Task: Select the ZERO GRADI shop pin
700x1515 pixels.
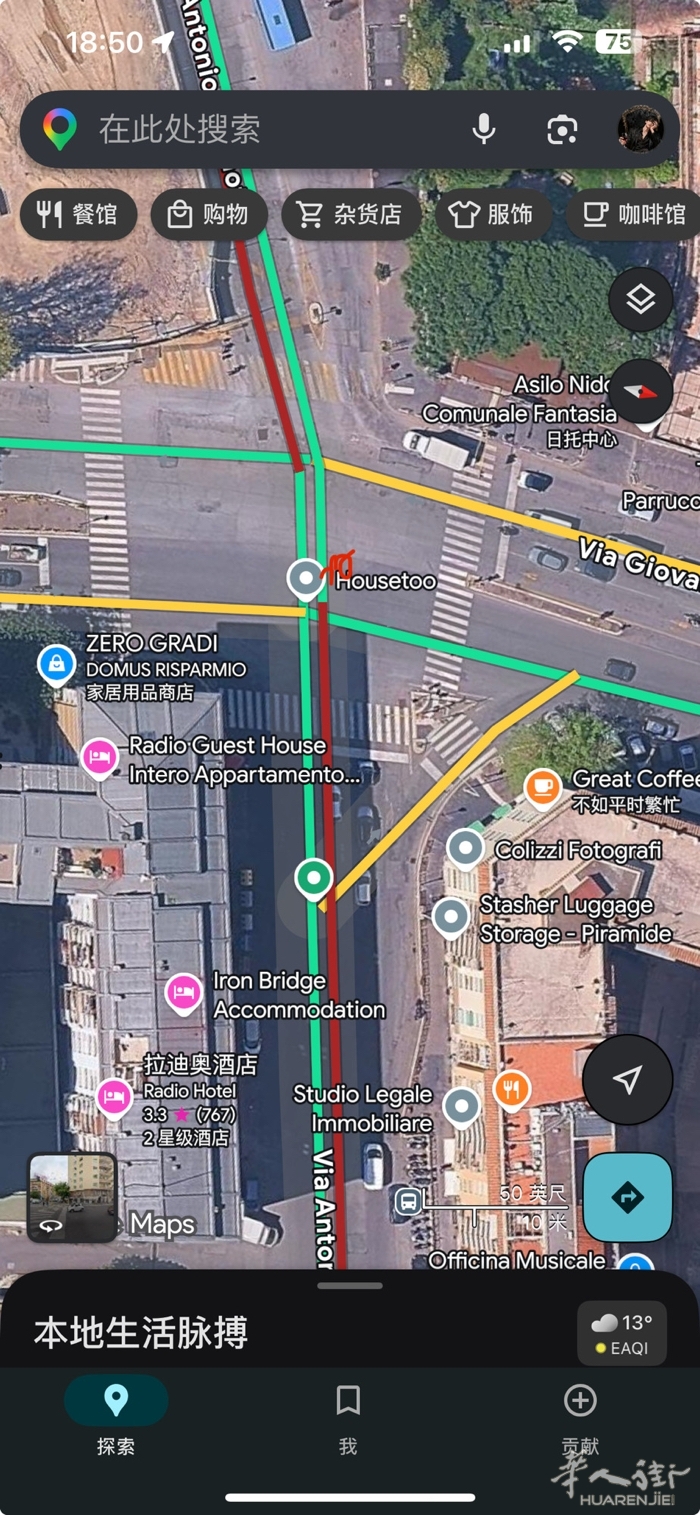Action: point(56,664)
